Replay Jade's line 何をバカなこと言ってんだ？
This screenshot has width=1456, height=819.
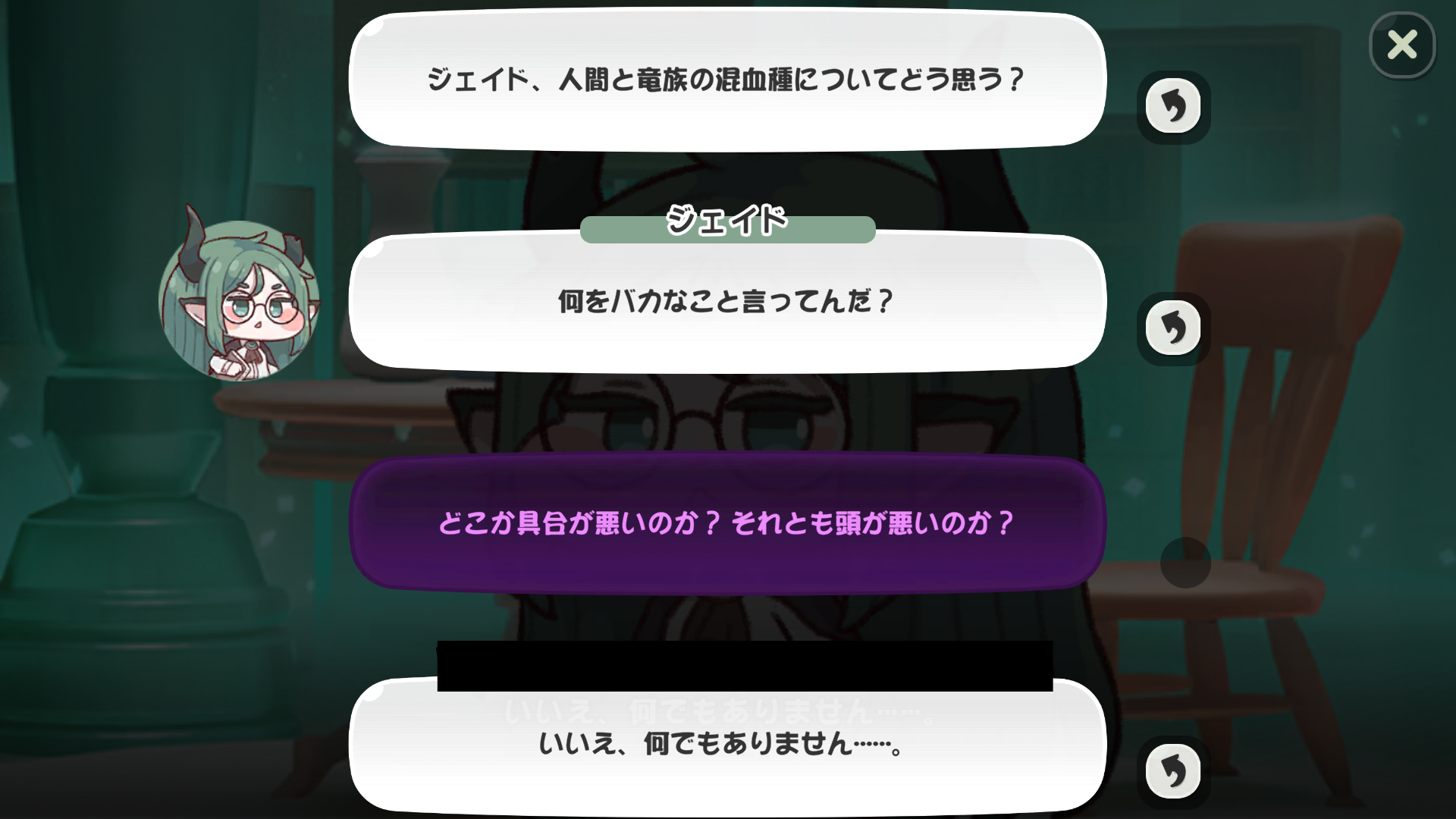(1173, 328)
